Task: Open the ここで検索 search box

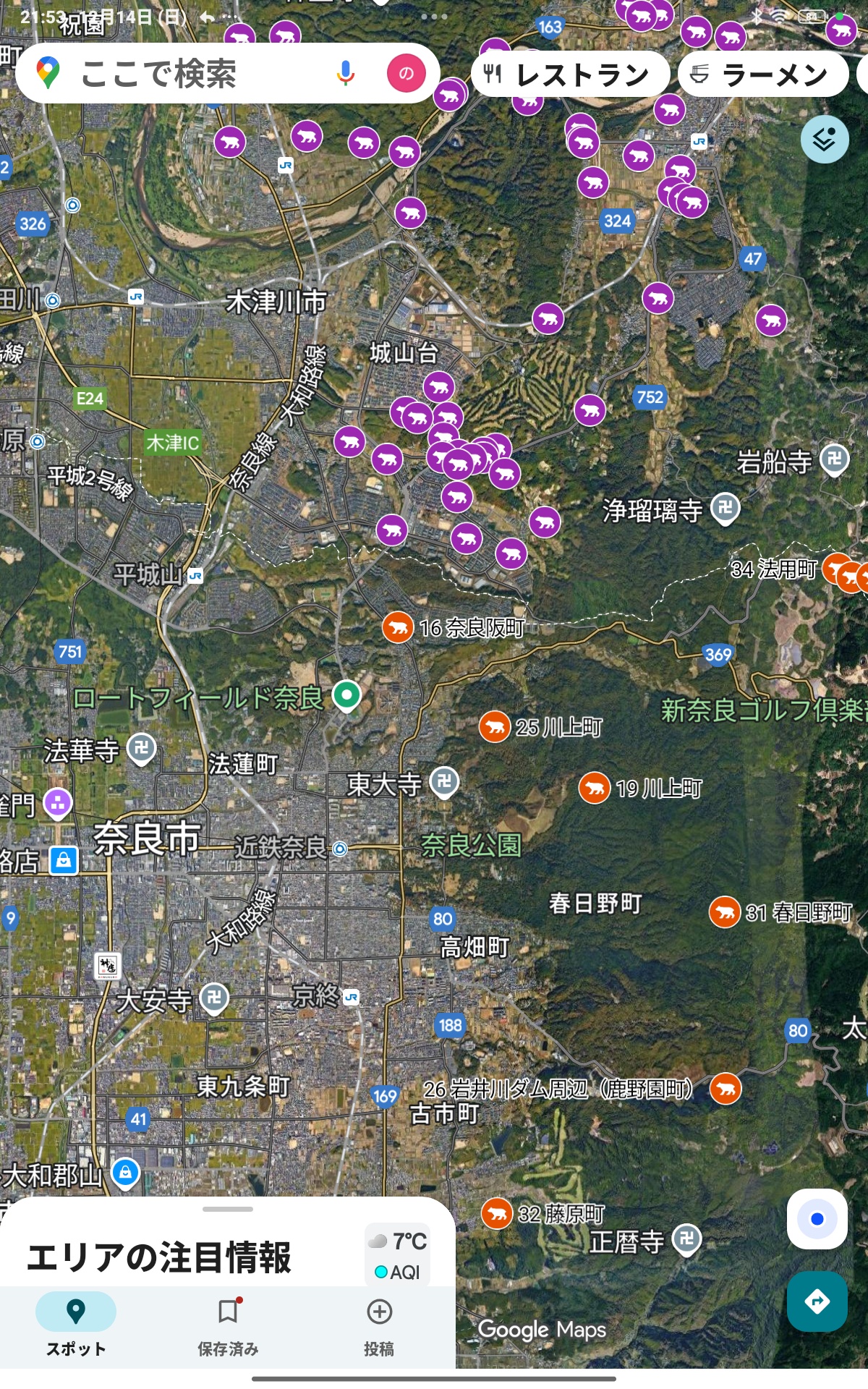Action: click(x=181, y=74)
